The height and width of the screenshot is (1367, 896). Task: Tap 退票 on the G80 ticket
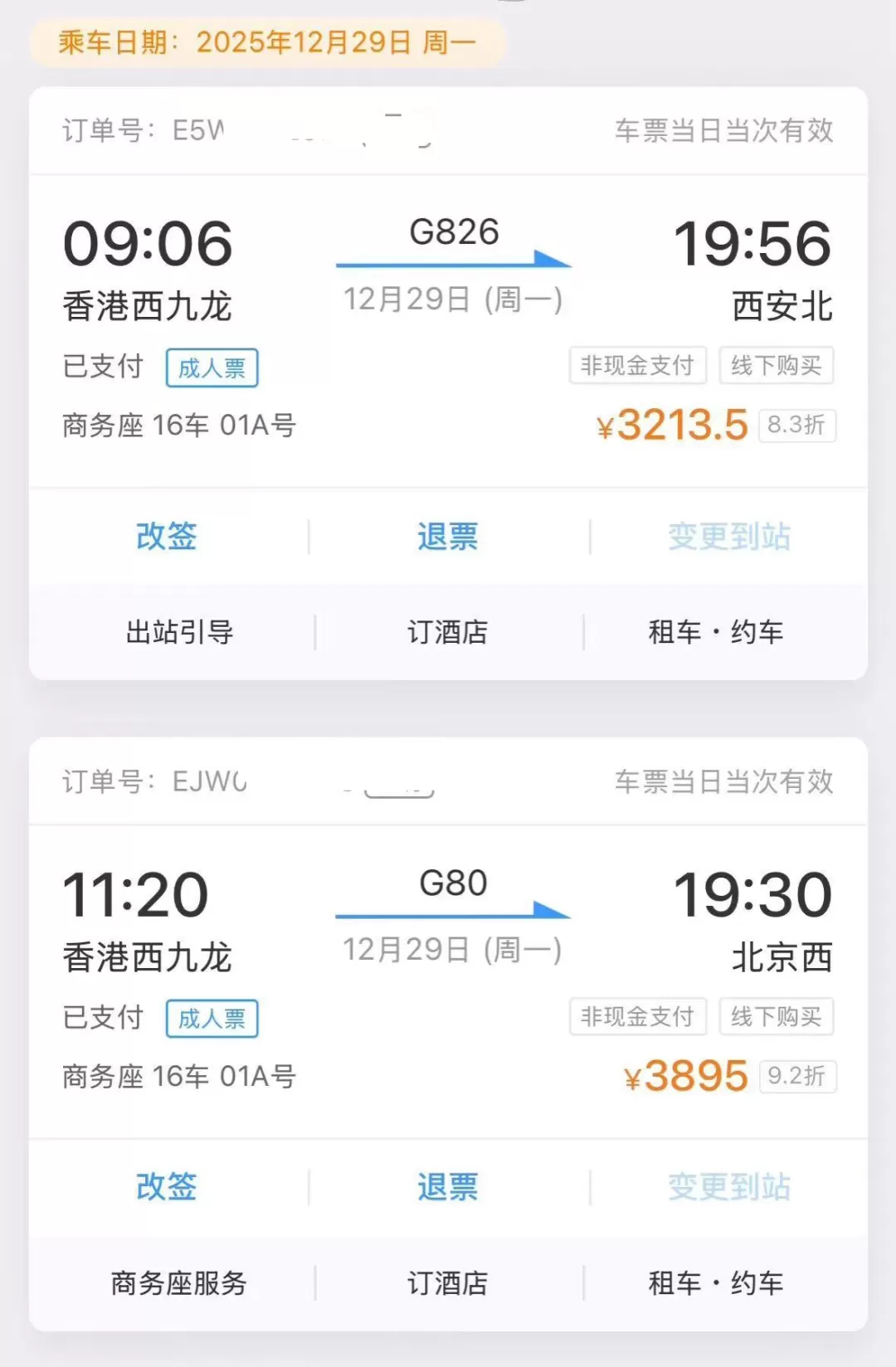[x=447, y=1188]
